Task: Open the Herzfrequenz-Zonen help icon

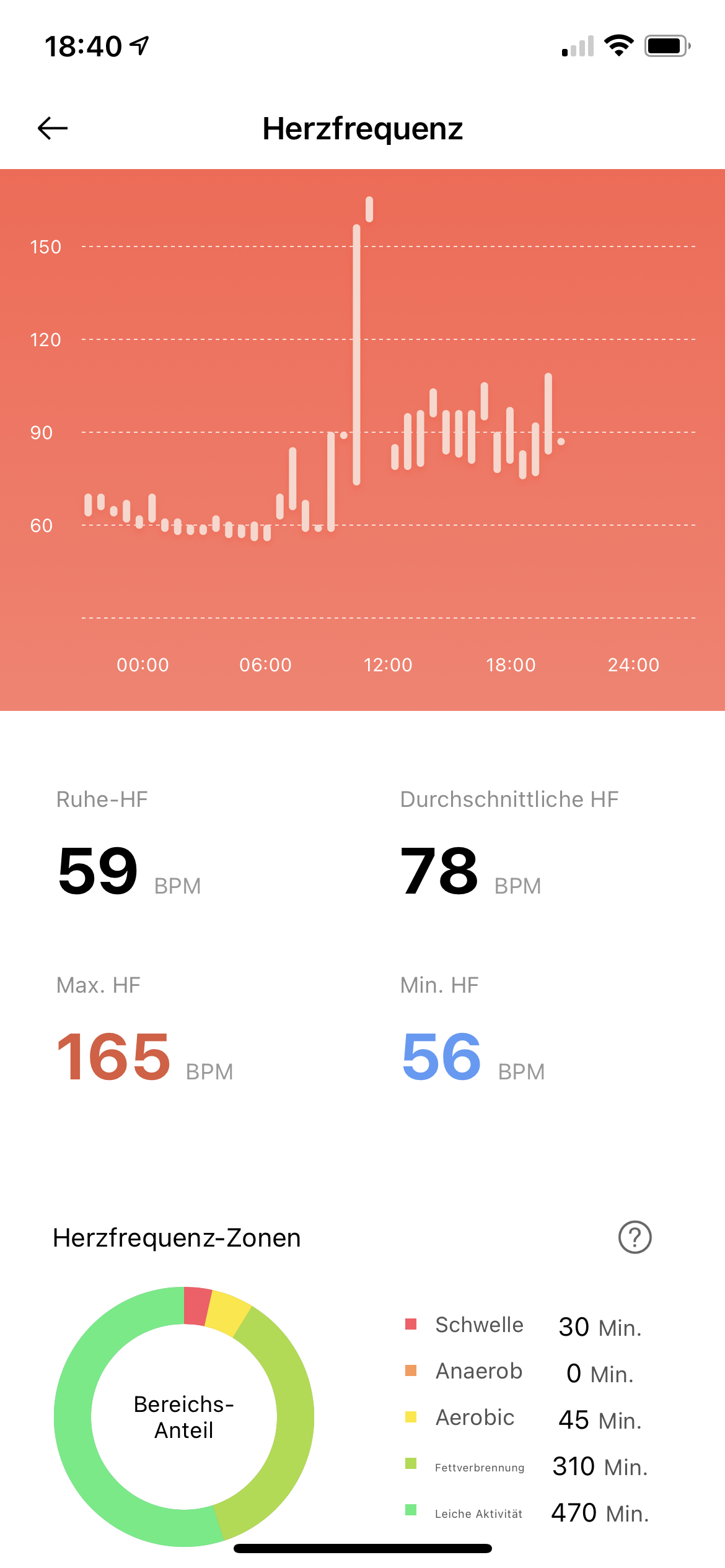Action: click(x=635, y=1237)
